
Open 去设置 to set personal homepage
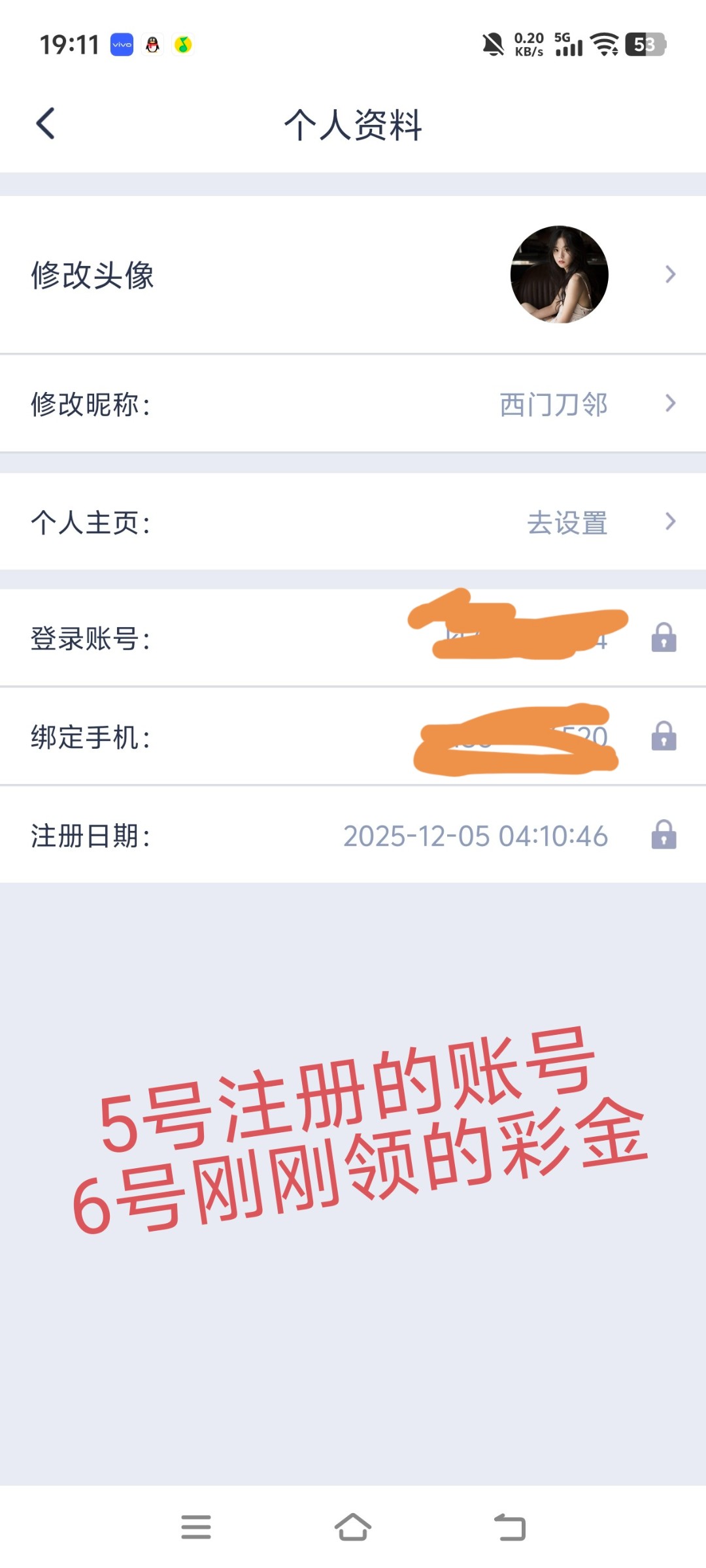coord(567,523)
